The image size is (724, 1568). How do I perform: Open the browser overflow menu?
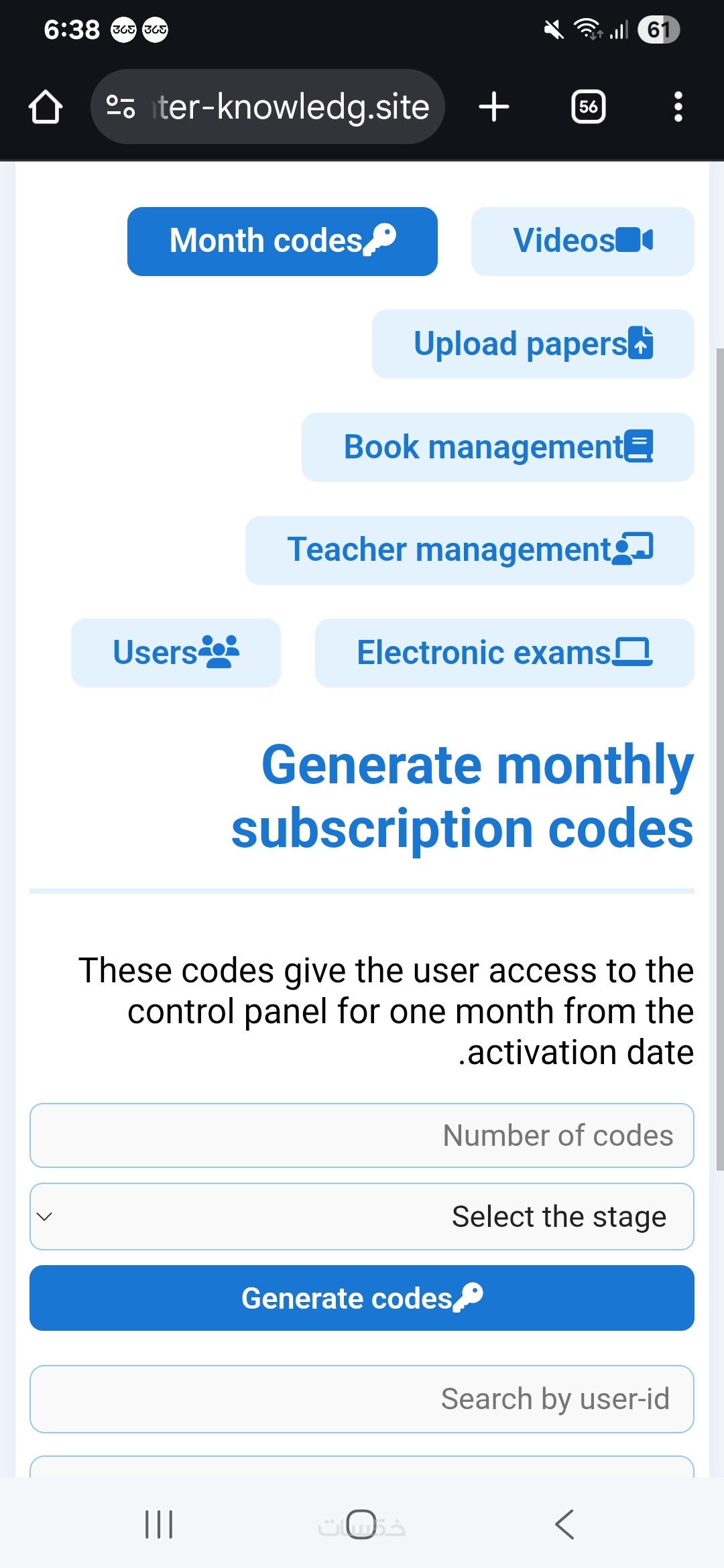(678, 107)
